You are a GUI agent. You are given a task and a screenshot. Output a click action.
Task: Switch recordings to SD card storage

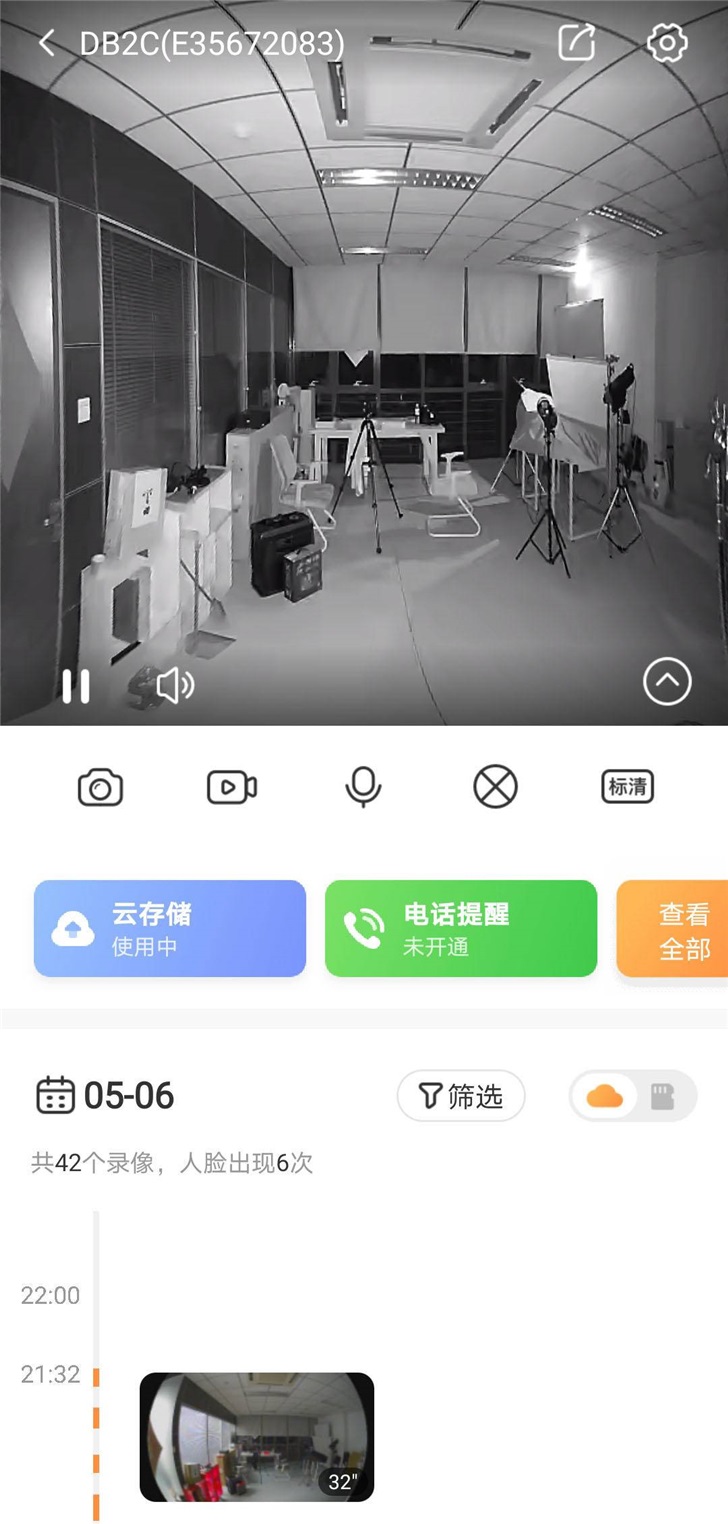point(662,1096)
